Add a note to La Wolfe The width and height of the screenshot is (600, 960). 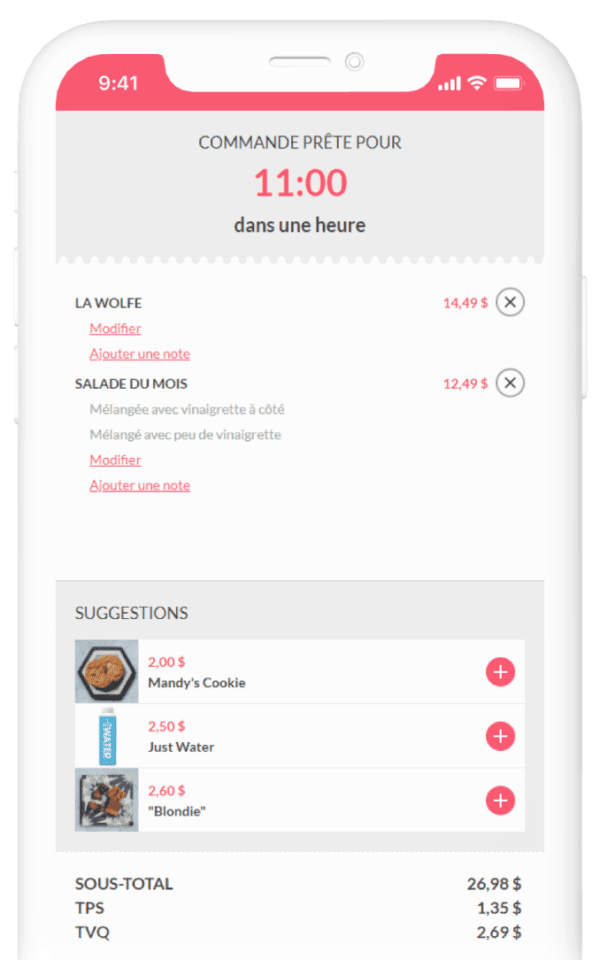coord(139,354)
